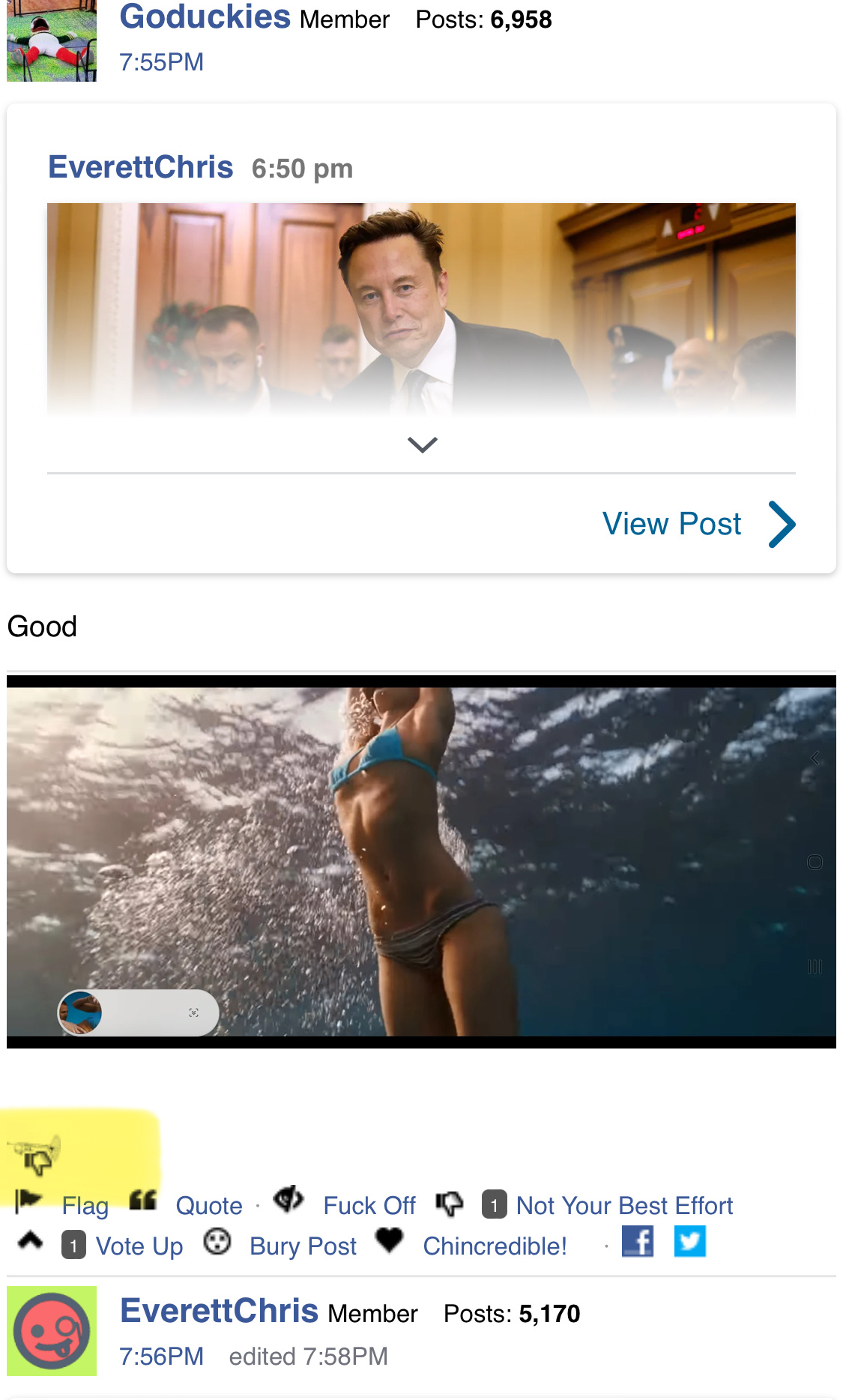Open the 7:55PM post permalink
This screenshot has width=843, height=1400.
(x=161, y=62)
